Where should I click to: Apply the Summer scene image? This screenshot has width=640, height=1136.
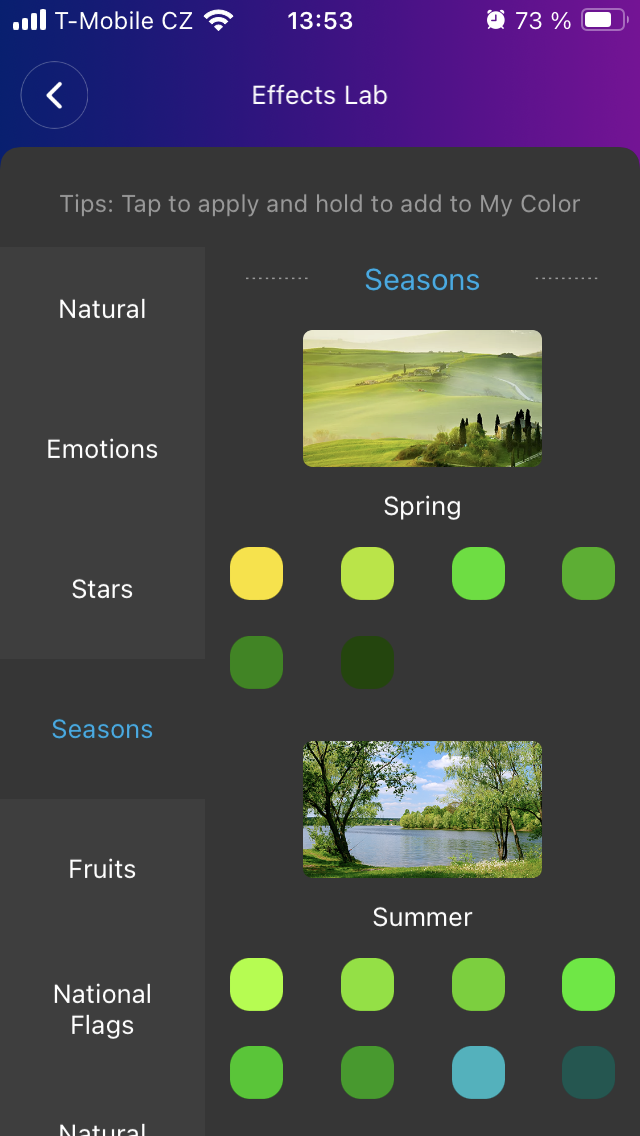click(x=422, y=809)
